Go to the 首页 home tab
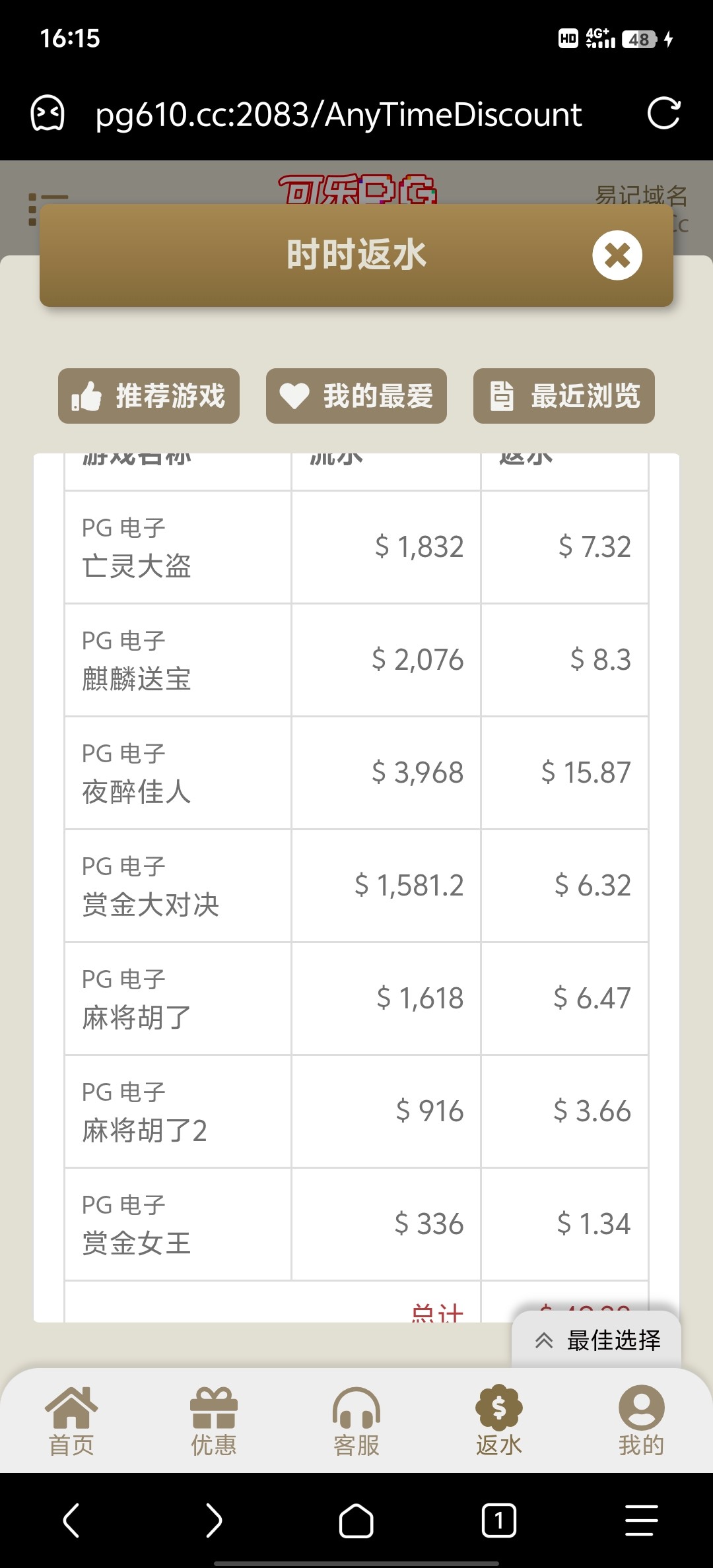This screenshot has height=1568, width=713. 71,1421
